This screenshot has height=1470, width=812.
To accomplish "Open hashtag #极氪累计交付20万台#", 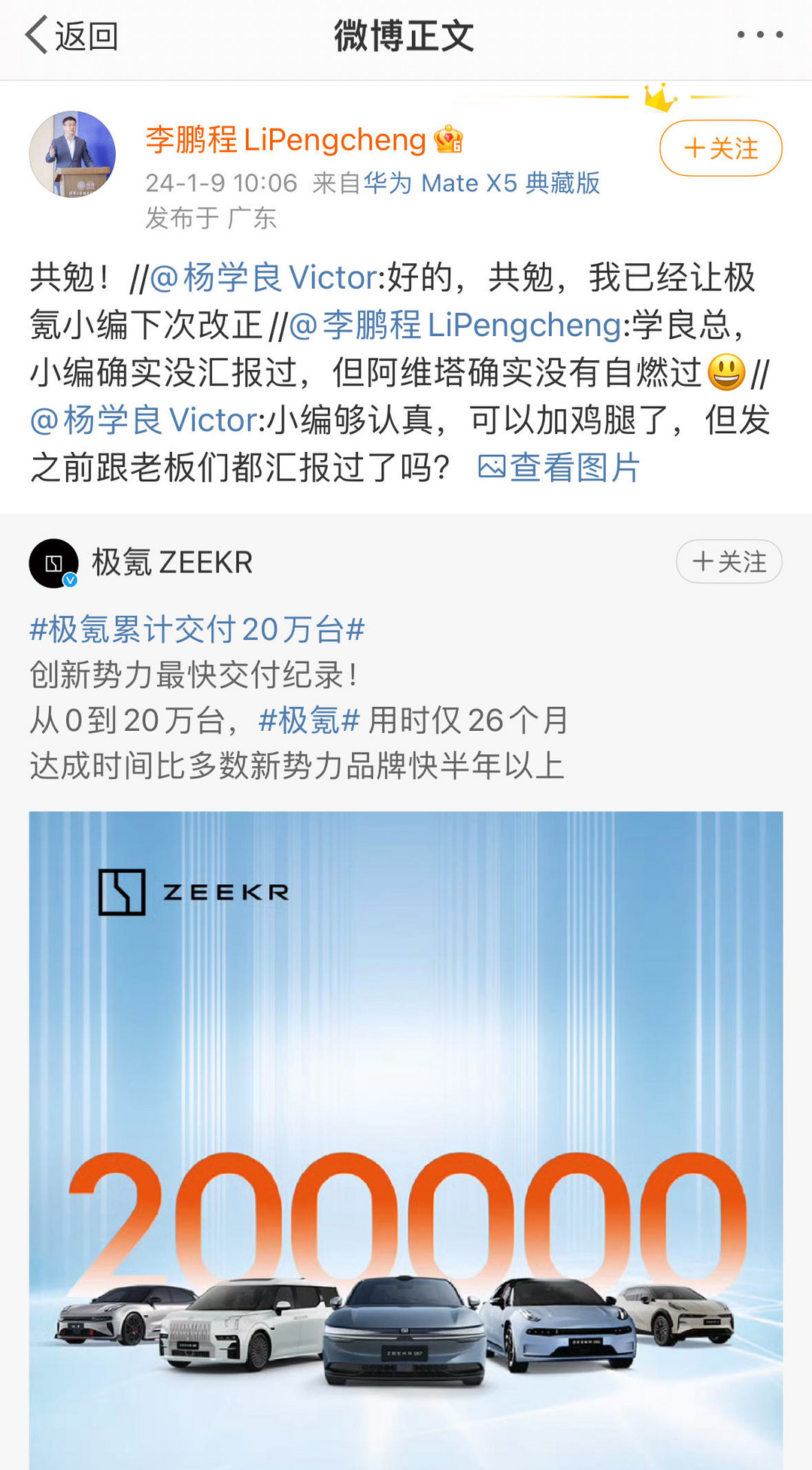I will (x=197, y=629).
